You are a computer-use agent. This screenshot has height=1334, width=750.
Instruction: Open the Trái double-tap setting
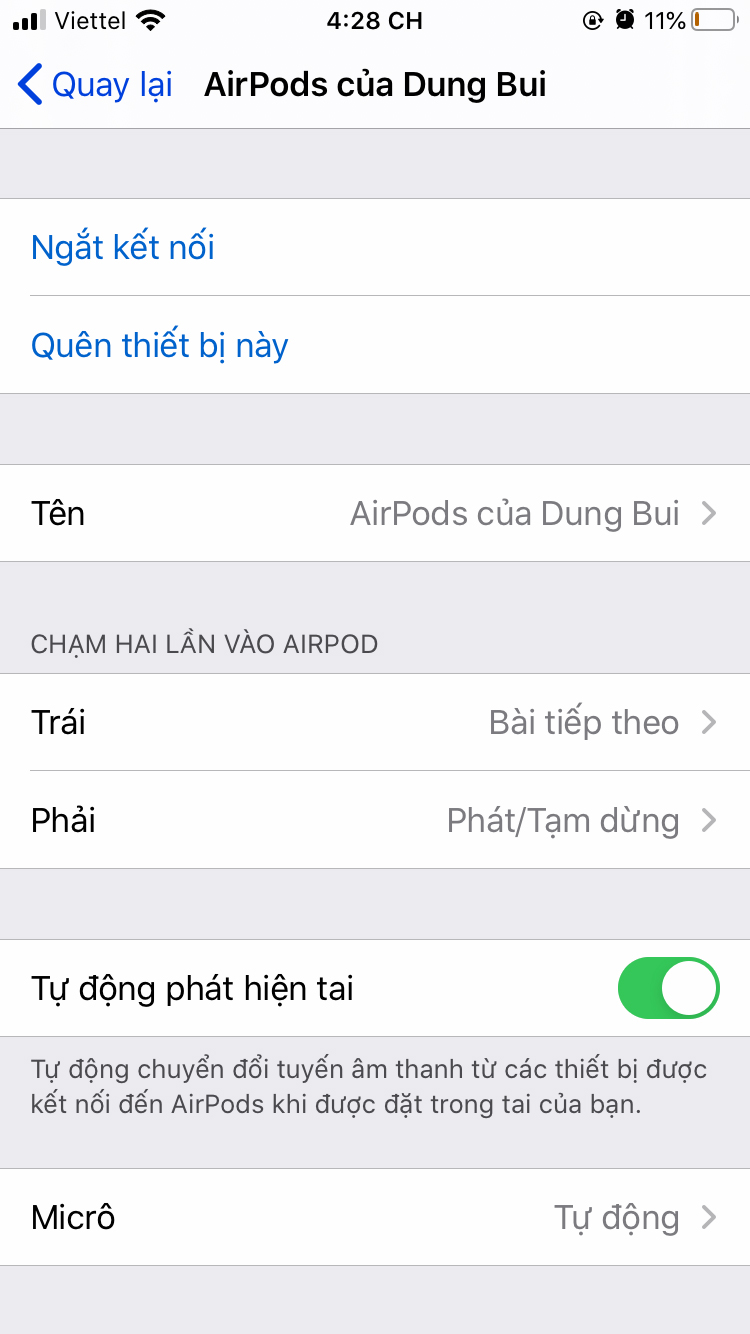[x=375, y=722]
